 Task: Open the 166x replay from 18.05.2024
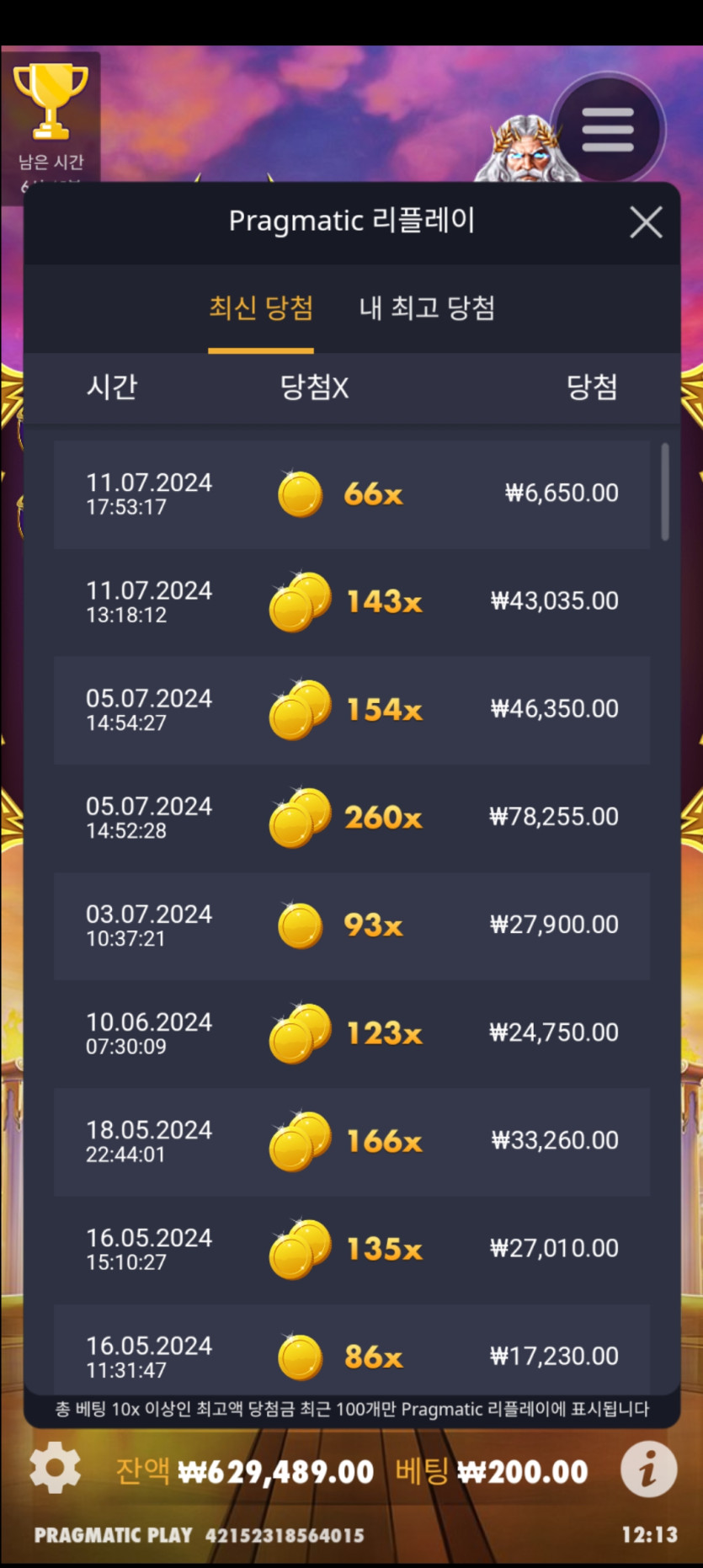click(x=351, y=1141)
